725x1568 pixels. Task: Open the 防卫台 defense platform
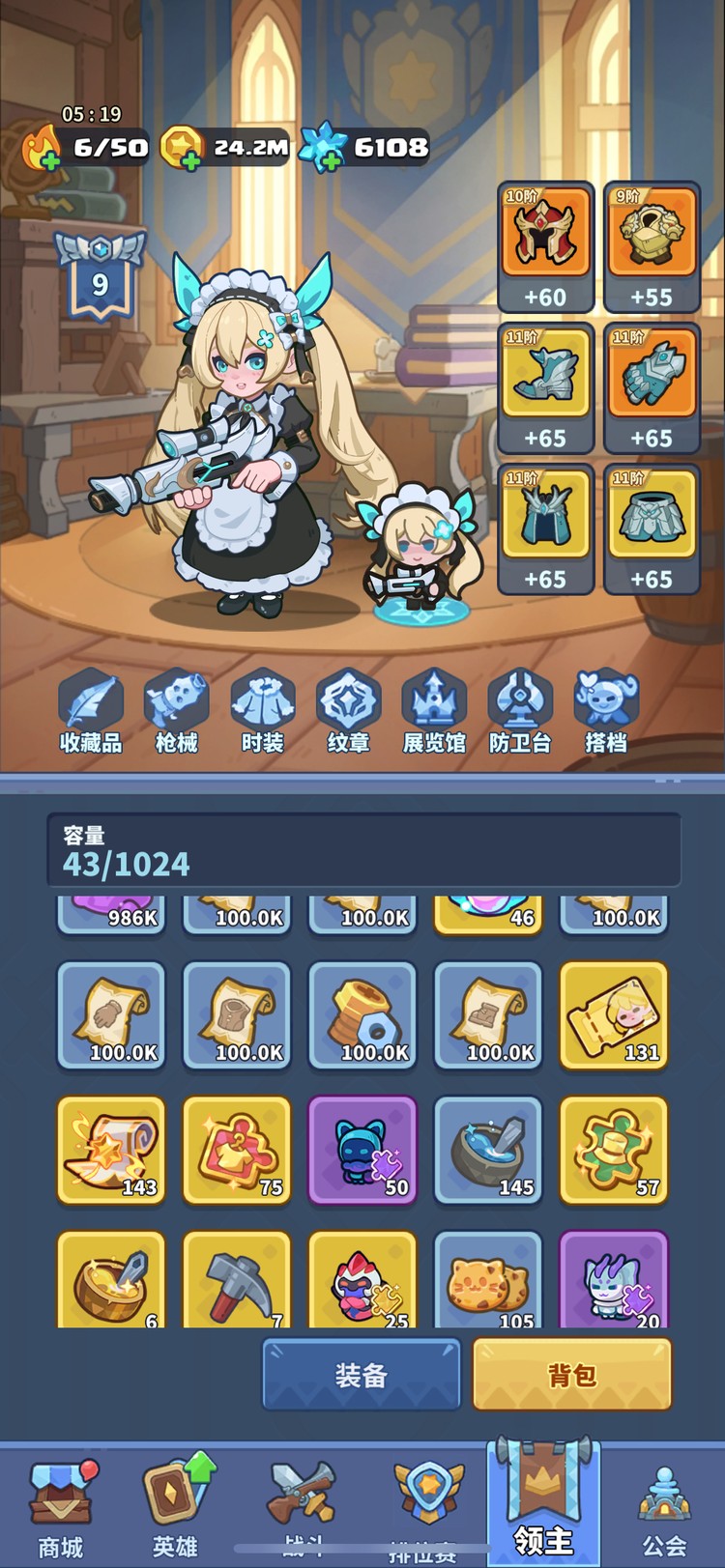[520, 710]
